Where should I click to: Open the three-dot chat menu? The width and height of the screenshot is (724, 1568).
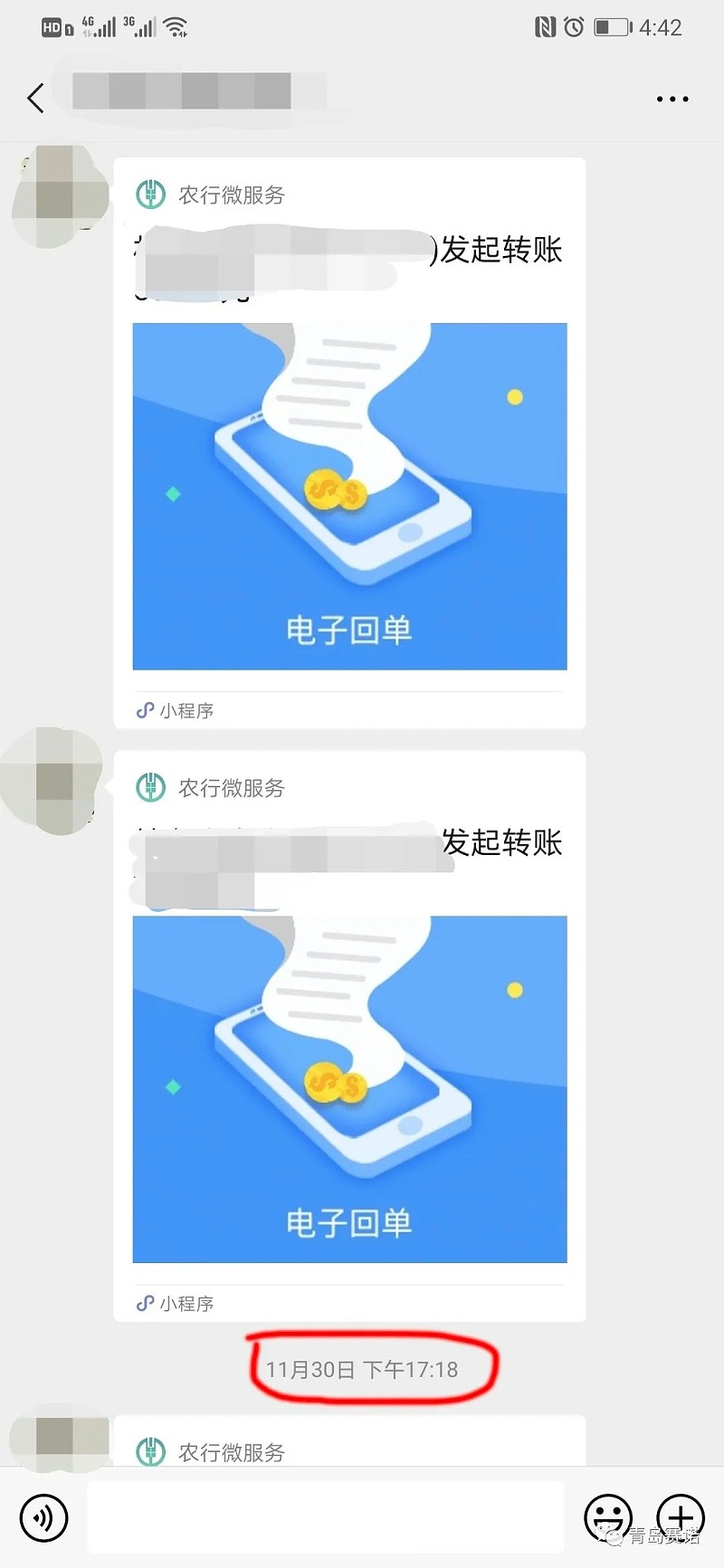tap(672, 99)
